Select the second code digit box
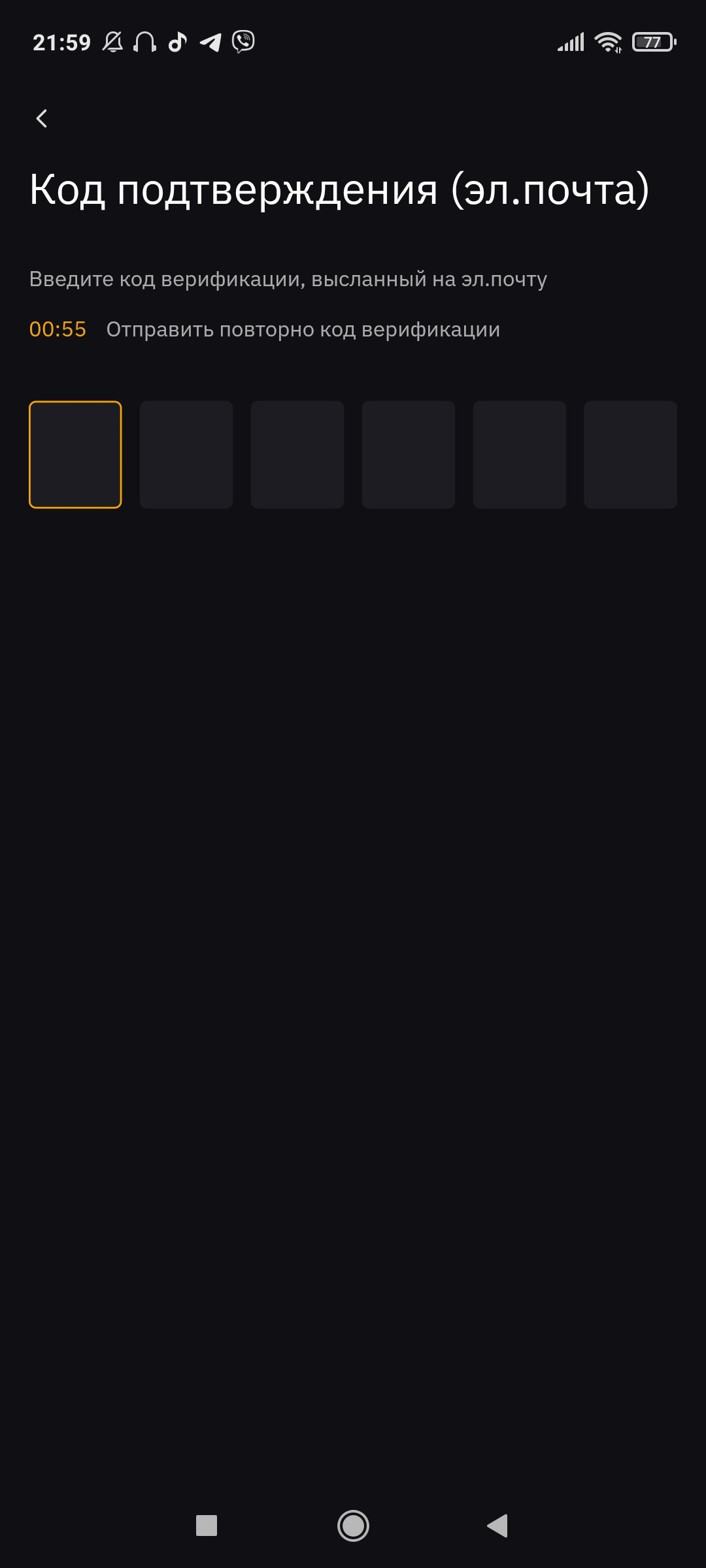The image size is (706, 1568). click(186, 455)
